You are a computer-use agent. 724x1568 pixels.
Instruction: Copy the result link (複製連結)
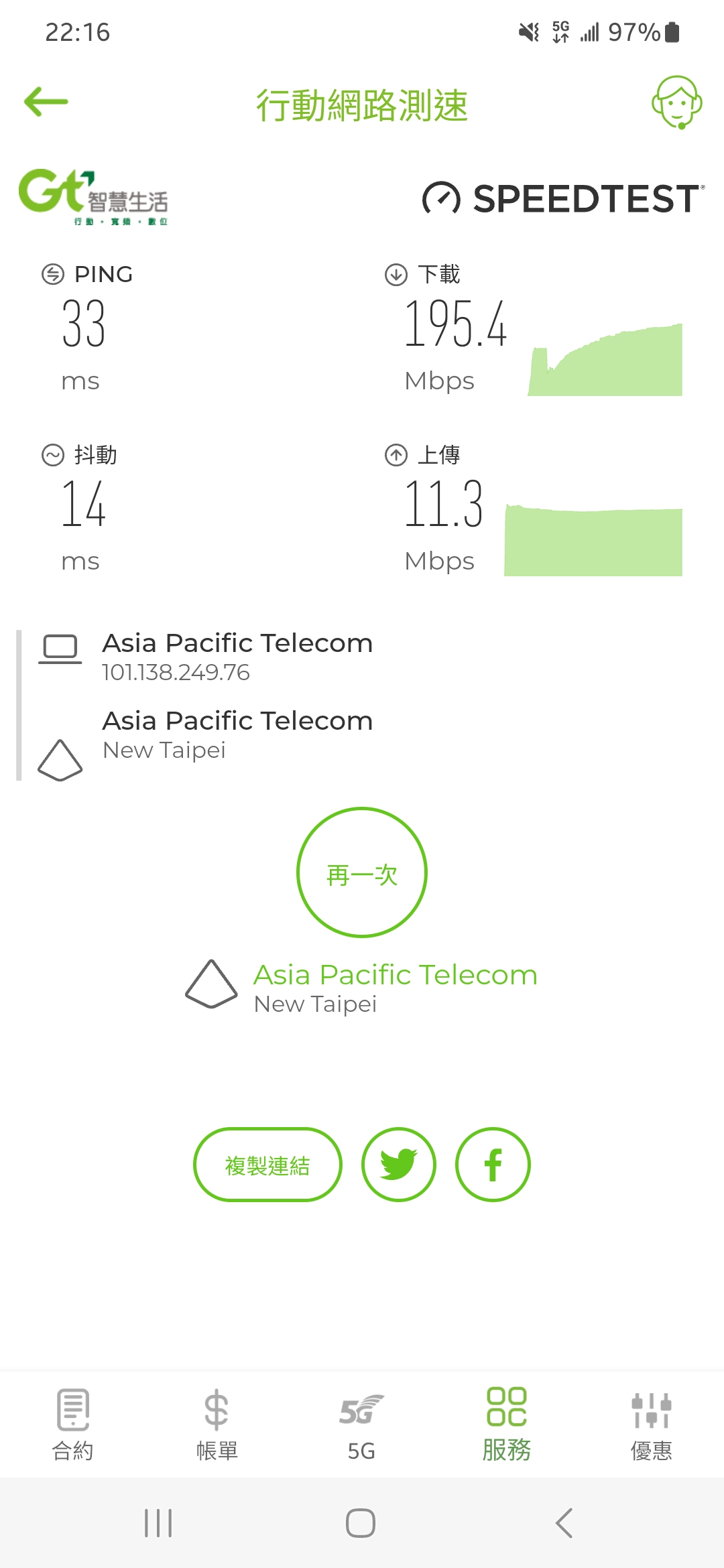(267, 1165)
